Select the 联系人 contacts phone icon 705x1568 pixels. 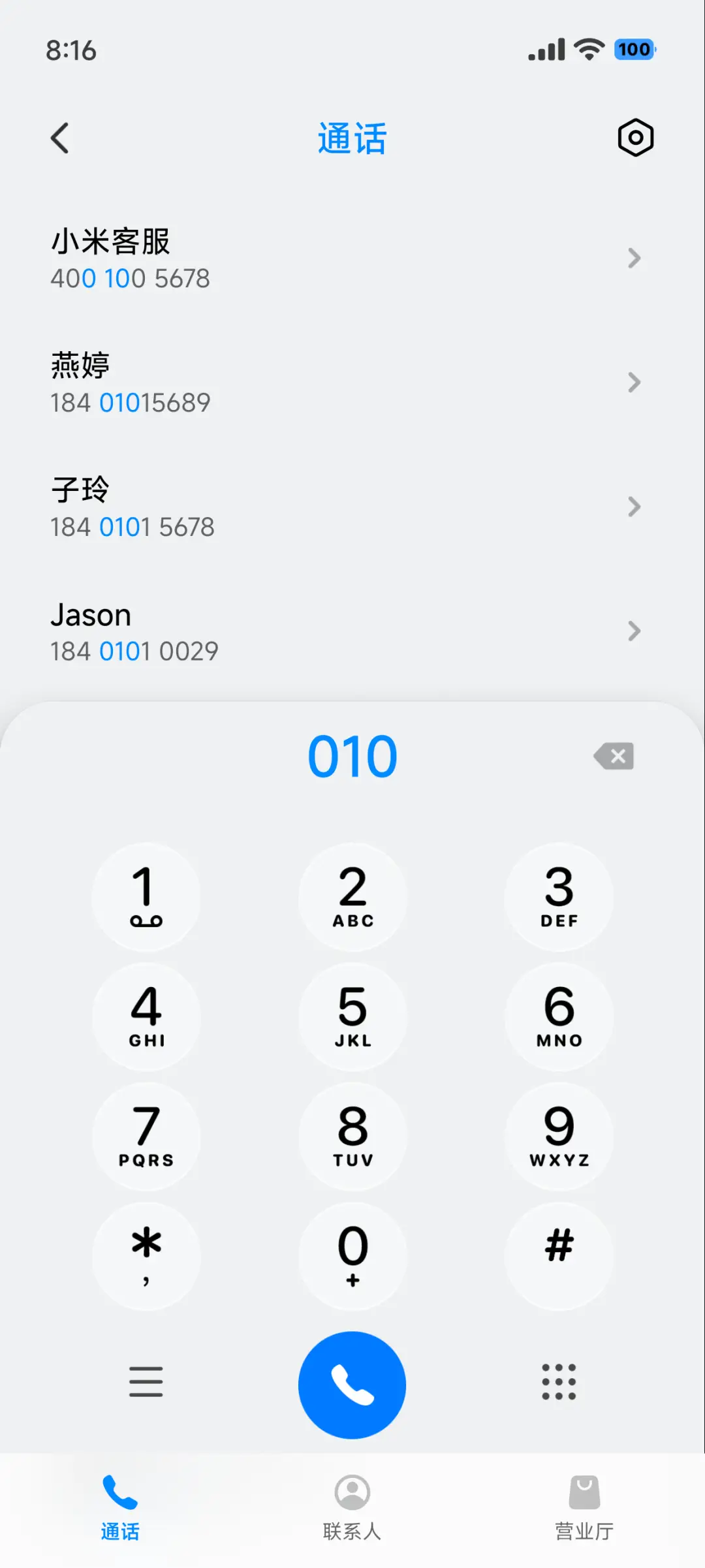352,1492
